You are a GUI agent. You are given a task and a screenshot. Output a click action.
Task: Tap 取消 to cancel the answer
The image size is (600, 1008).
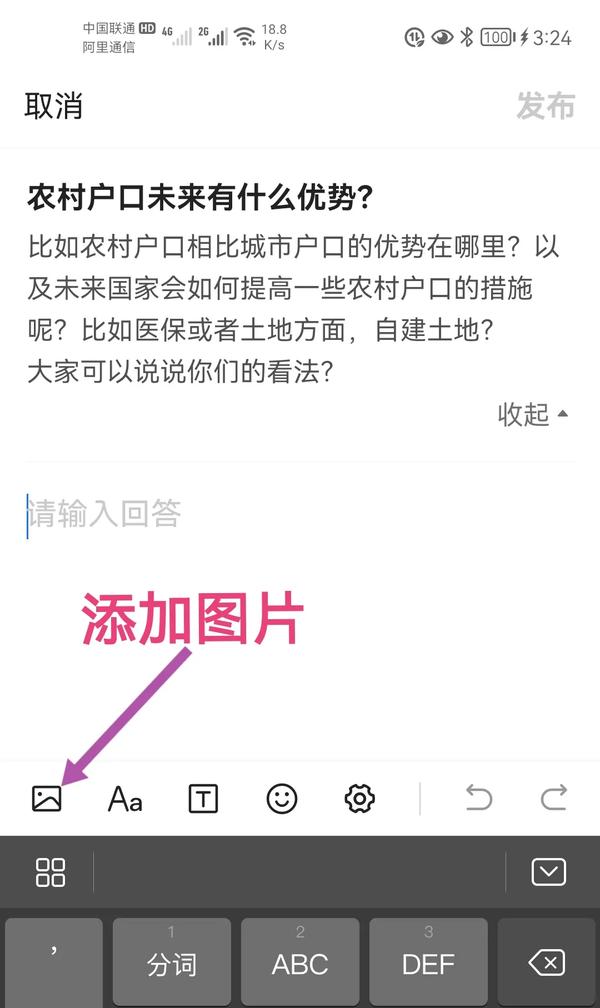[53, 106]
